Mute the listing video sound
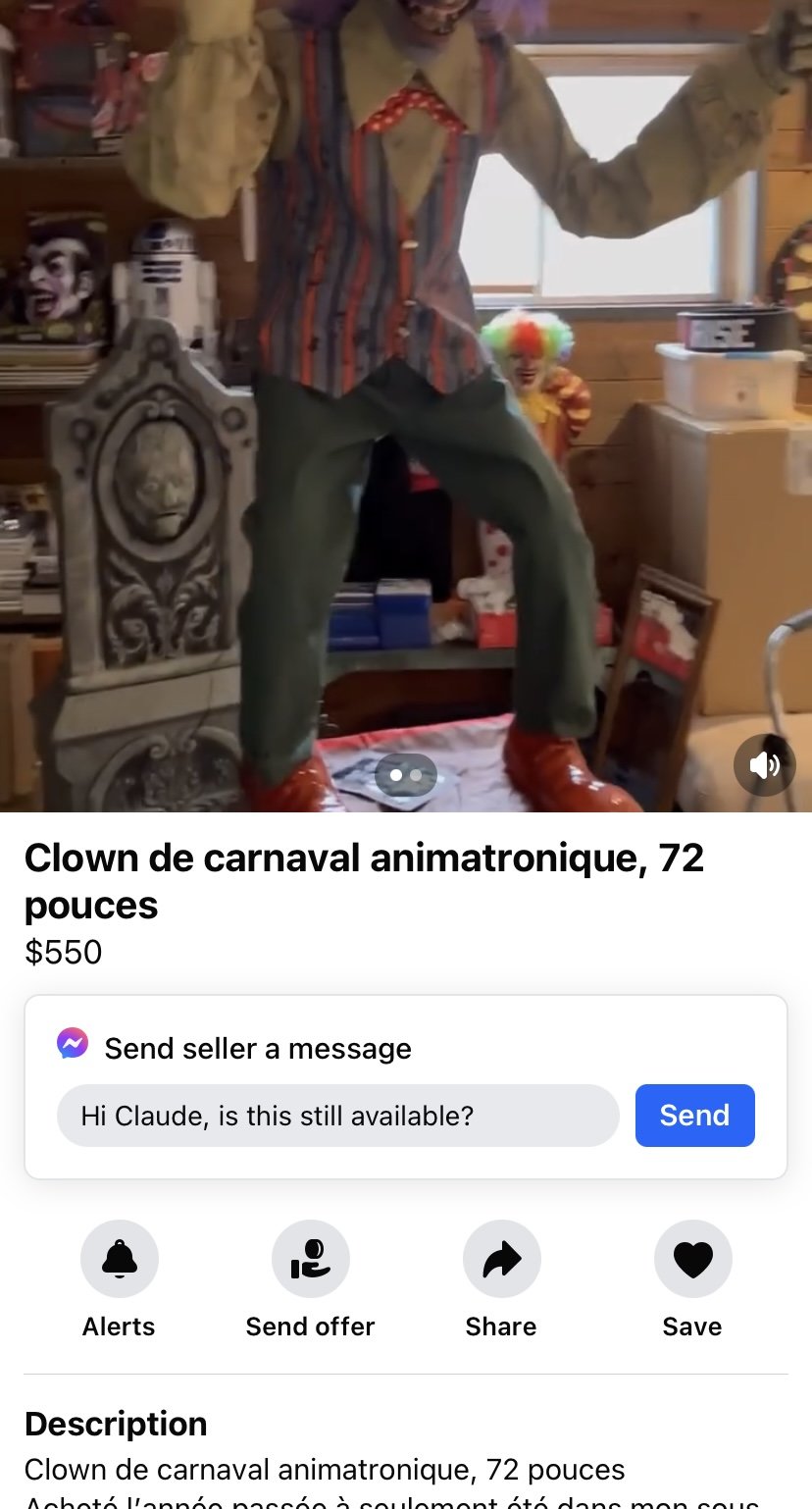Screen dimensions: 812x1509 point(765,765)
